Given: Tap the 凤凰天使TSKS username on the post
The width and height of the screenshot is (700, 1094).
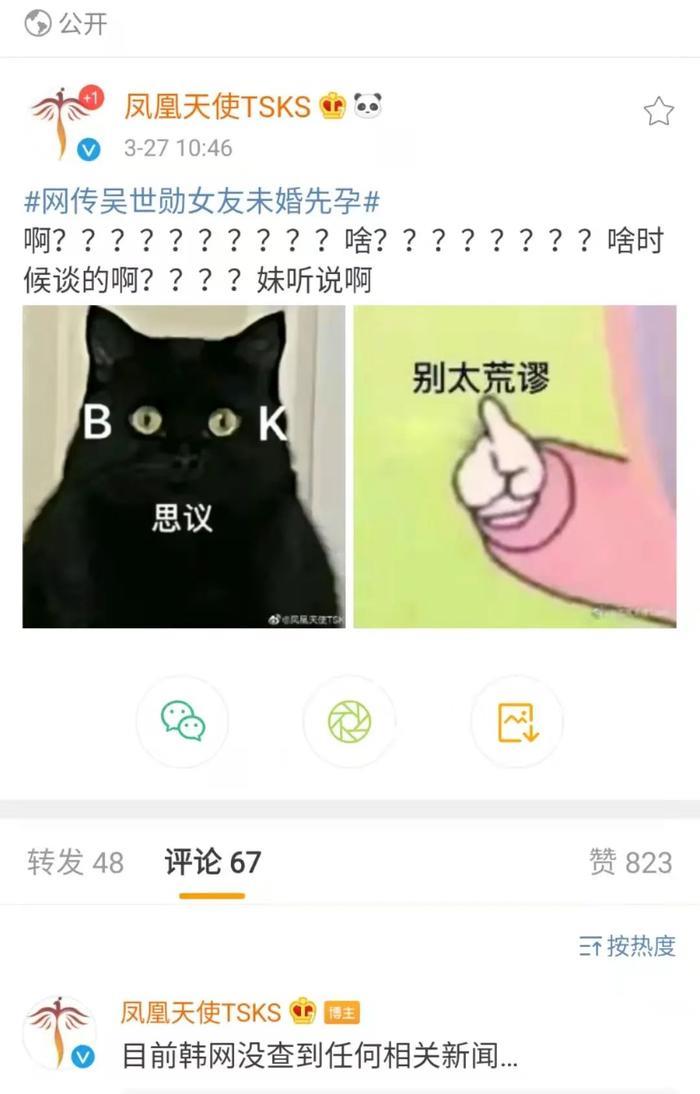Looking at the screenshot, I should (217, 106).
